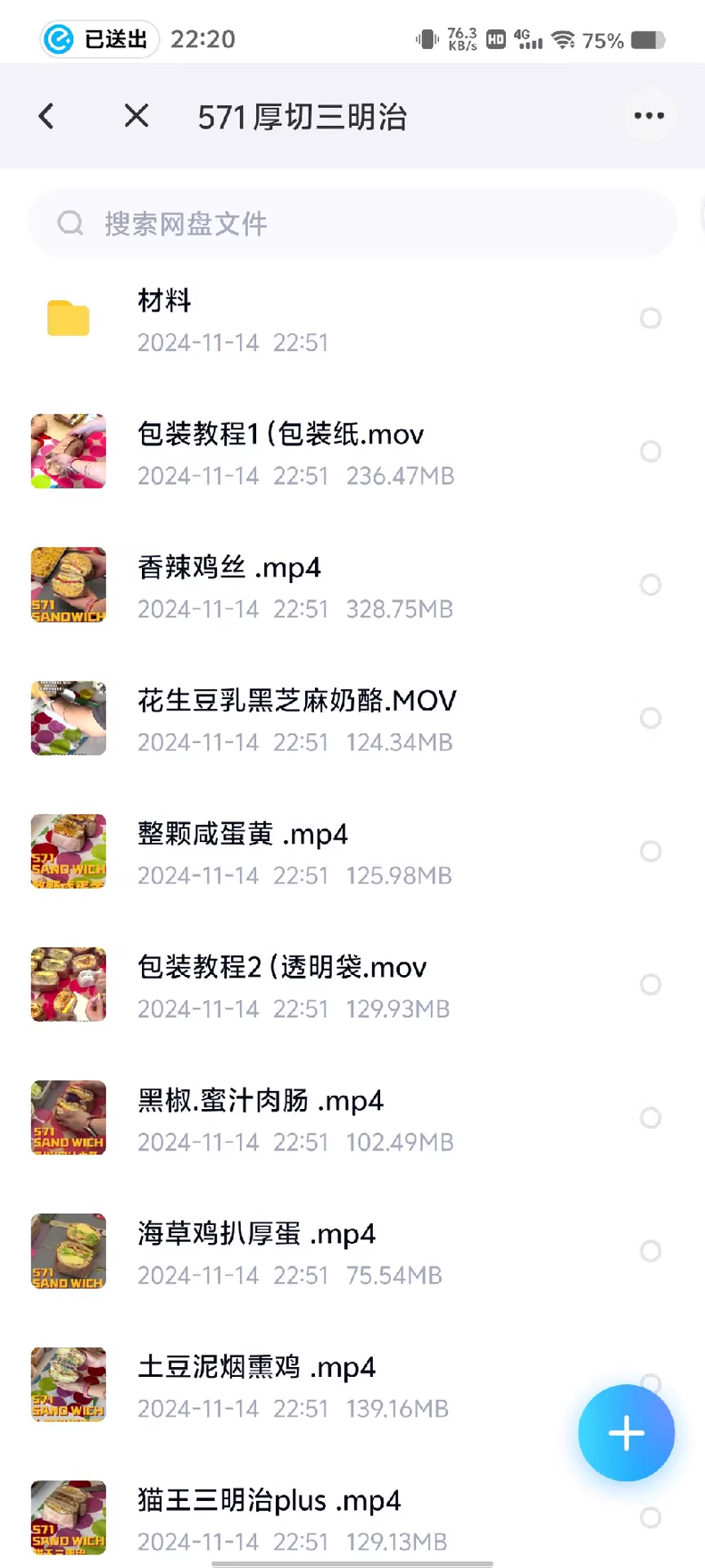The width and height of the screenshot is (705, 1568).
Task: Tap the blue plus floating action icon
Action: [x=626, y=1432]
